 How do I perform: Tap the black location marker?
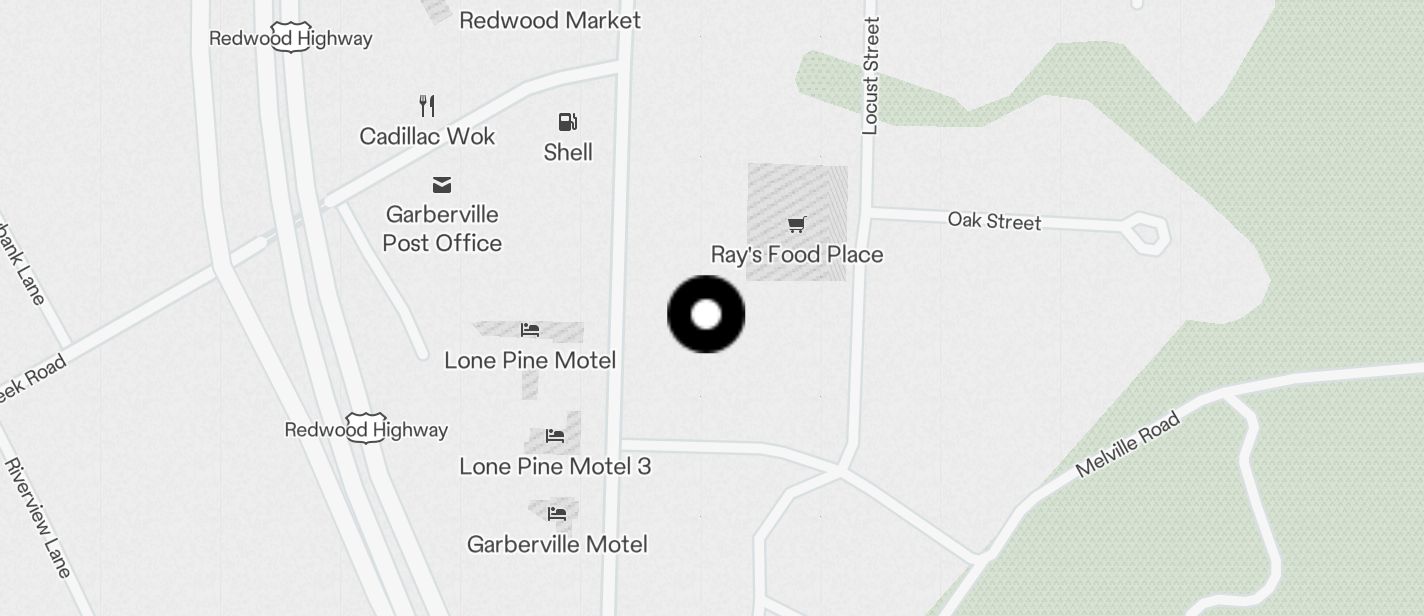[x=706, y=314]
